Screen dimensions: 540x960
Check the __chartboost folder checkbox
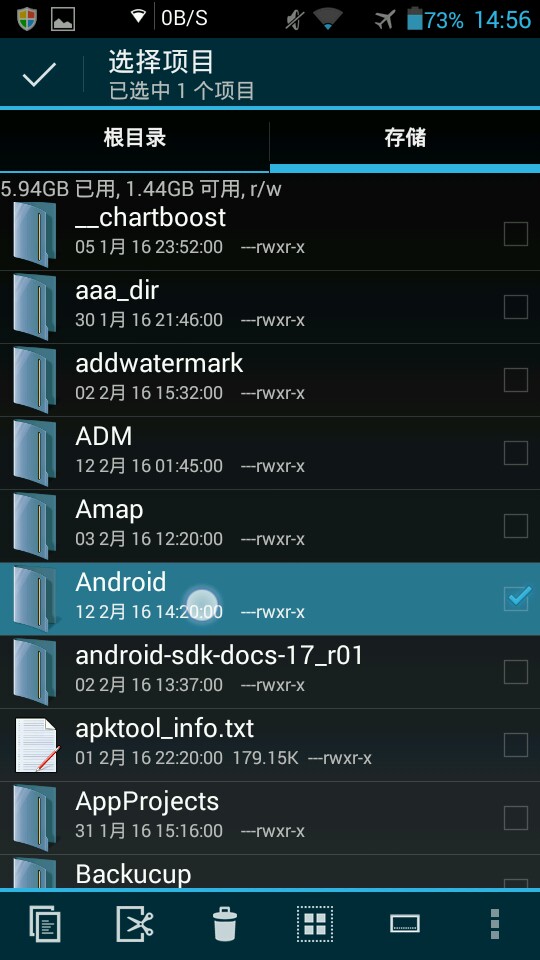pyautogui.click(x=516, y=234)
